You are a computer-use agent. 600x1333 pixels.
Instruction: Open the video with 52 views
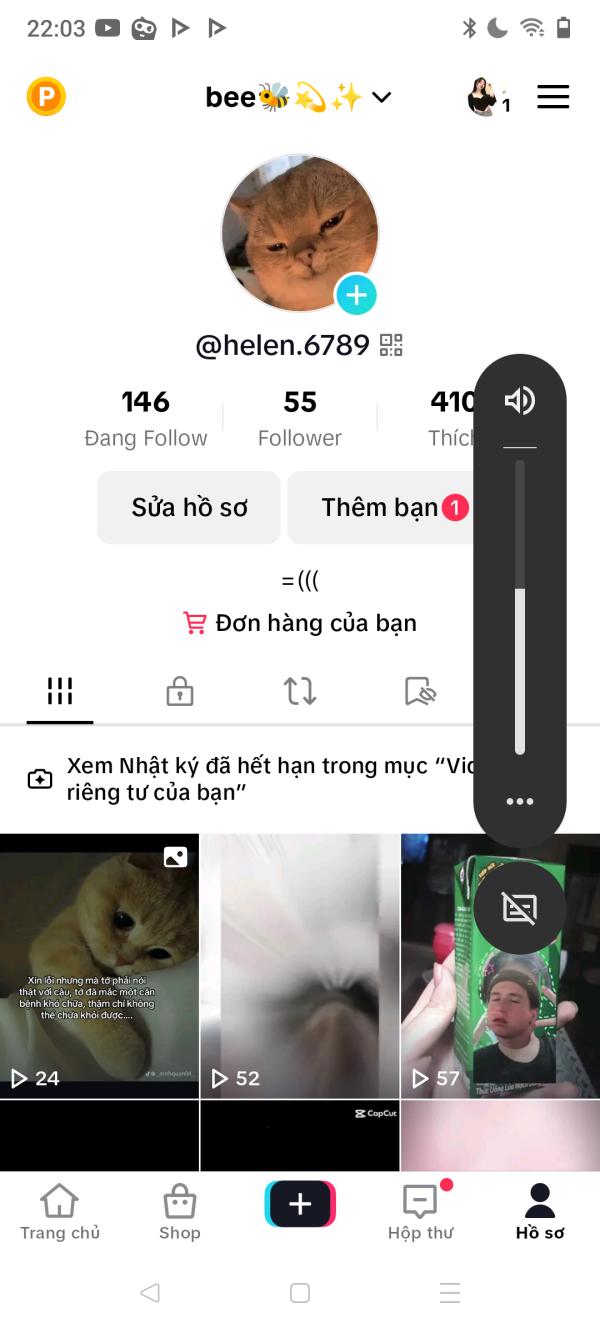tap(300, 966)
